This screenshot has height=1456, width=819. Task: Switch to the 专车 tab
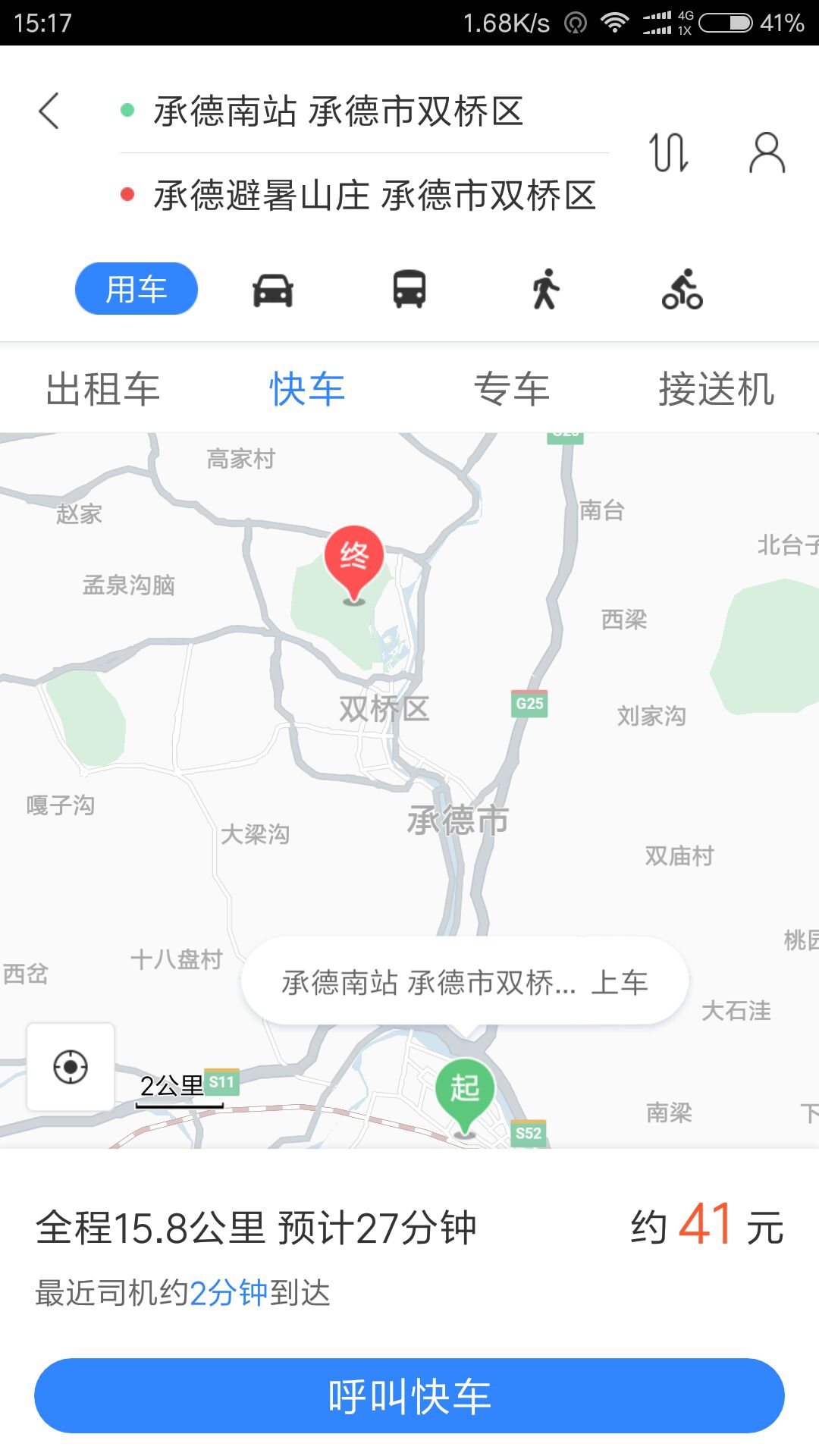click(x=512, y=389)
